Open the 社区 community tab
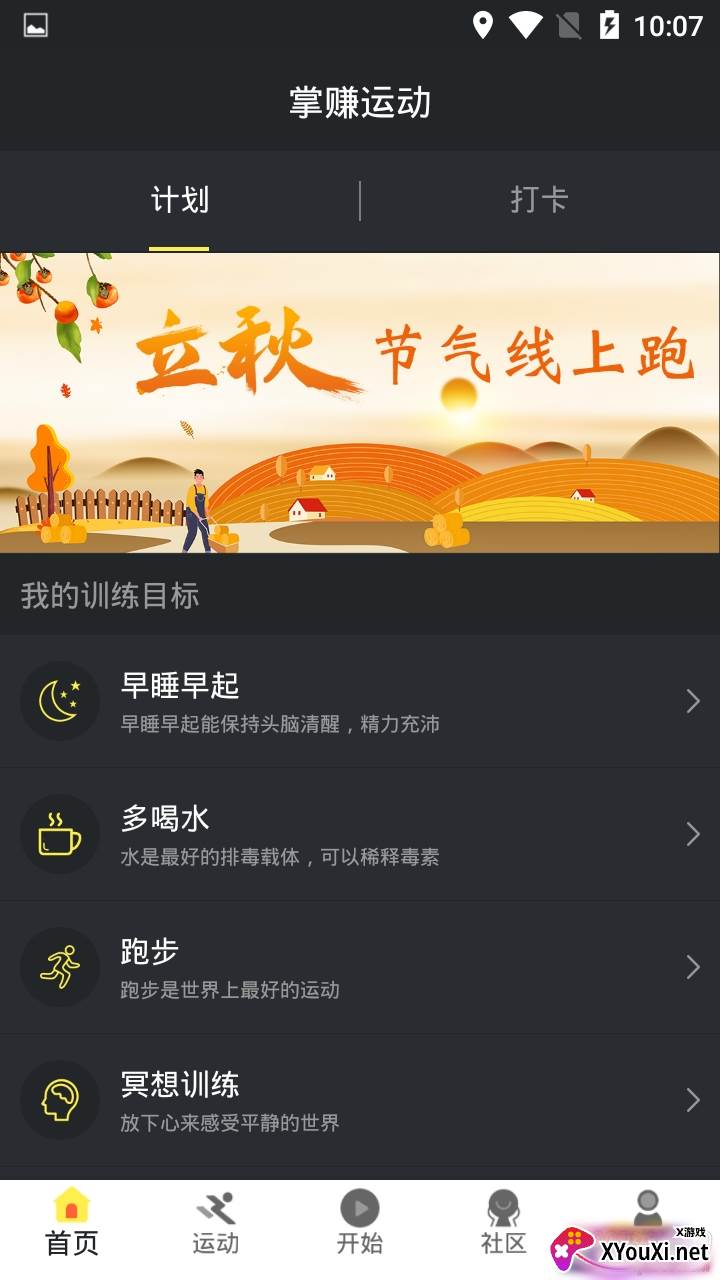The image size is (720, 1280). [503, 1222]
